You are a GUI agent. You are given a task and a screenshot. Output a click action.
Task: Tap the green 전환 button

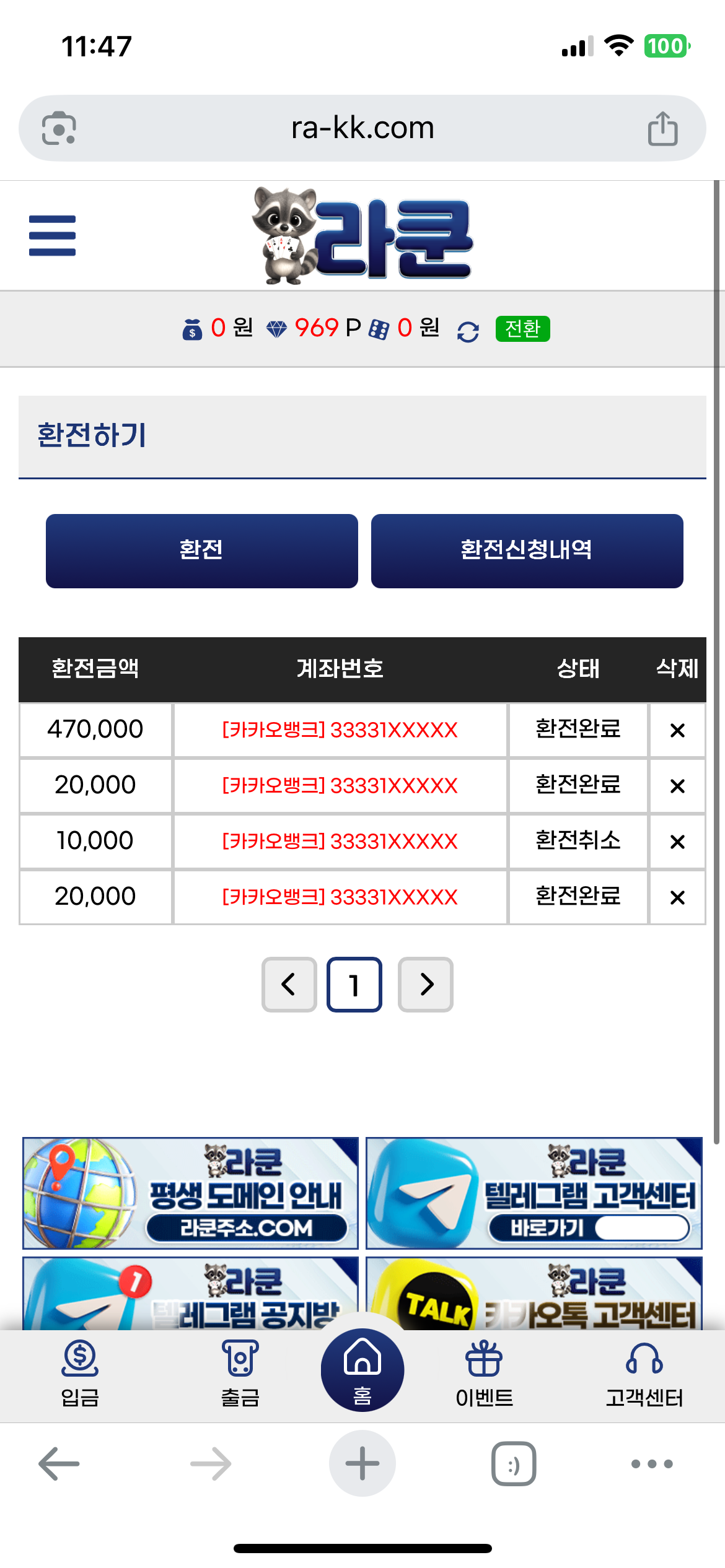pos(522,328)
